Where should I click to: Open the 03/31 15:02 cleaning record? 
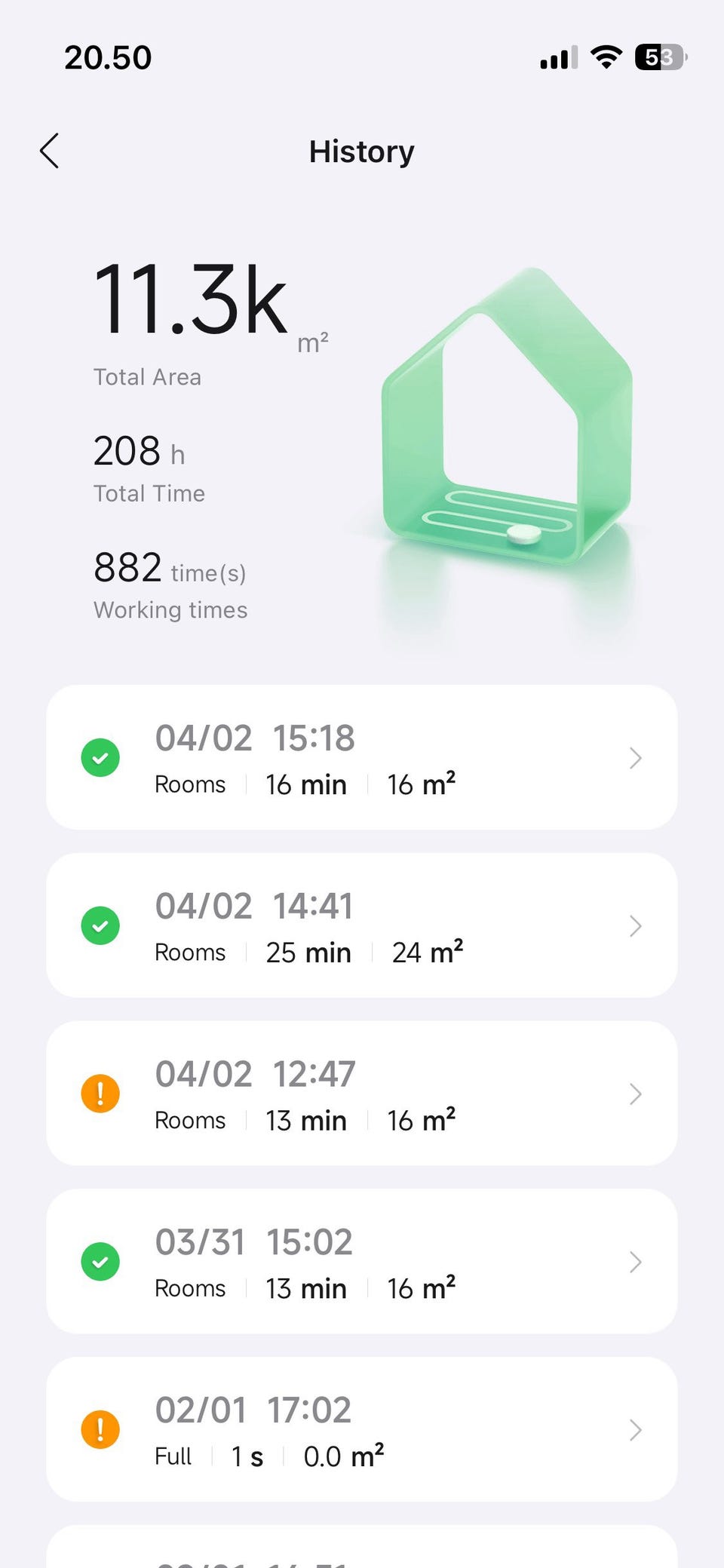click(362, 1262)
